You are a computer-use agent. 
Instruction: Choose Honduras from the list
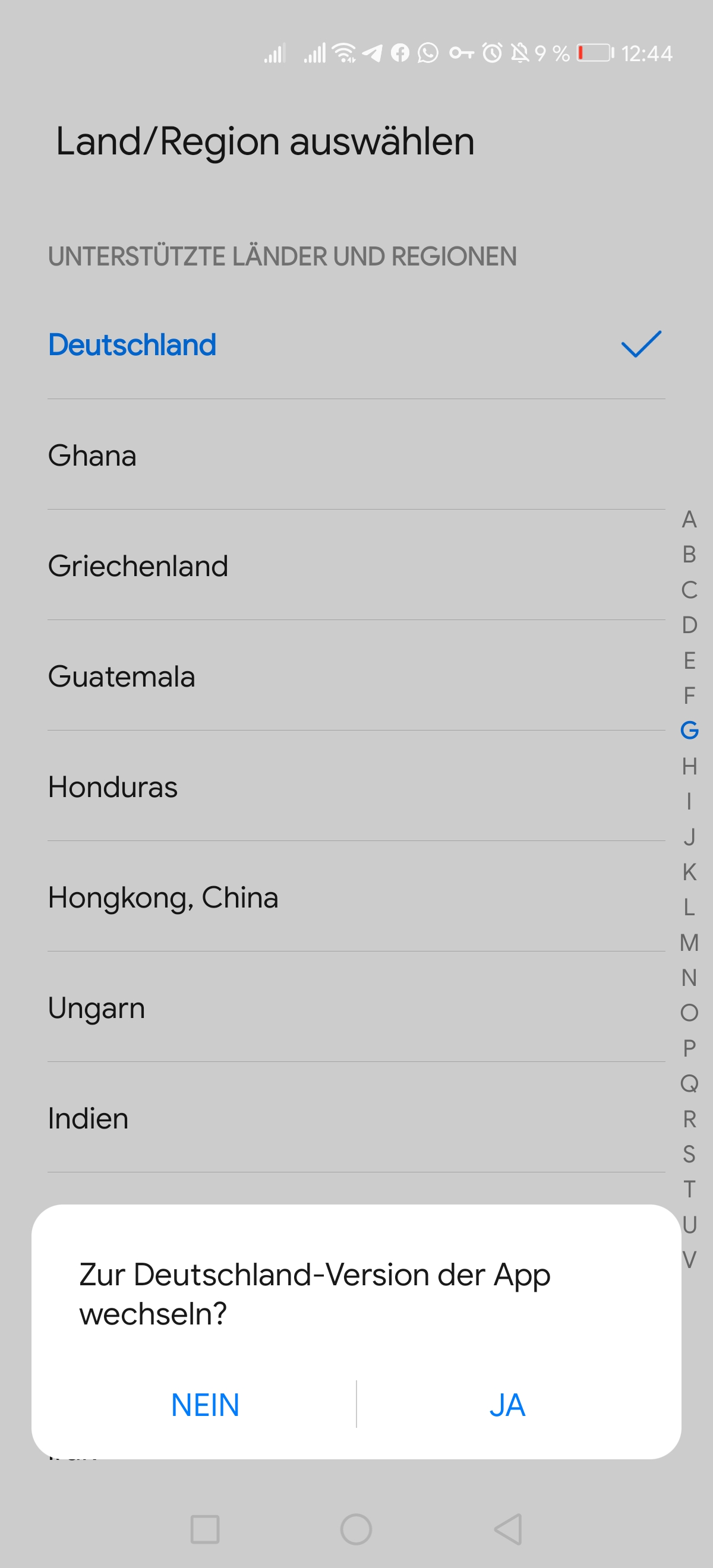356,786
